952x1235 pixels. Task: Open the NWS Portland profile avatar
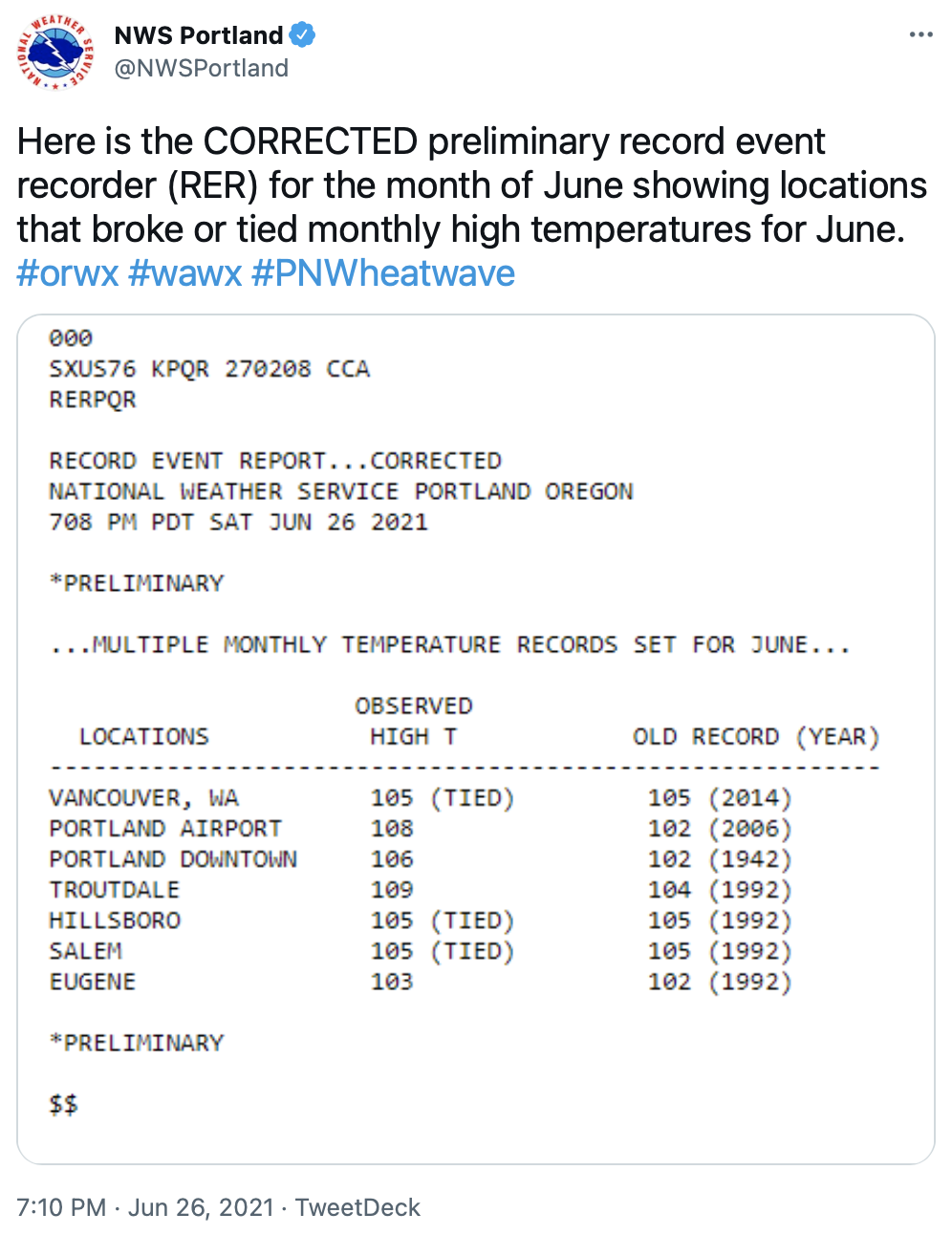pyautogui.click(x=55, y=52)
